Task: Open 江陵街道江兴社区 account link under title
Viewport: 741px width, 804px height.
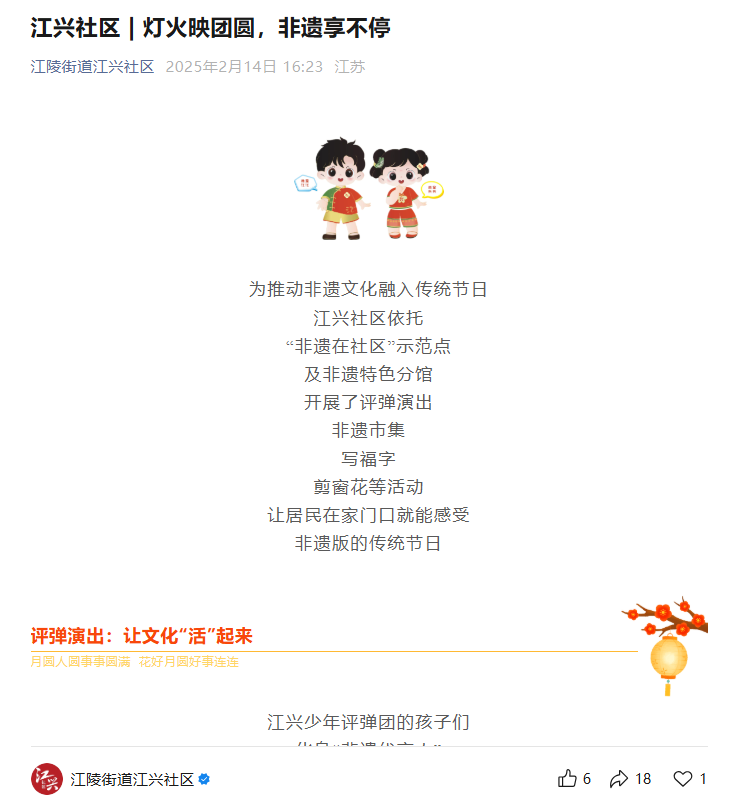Action: (x=92, y=67)
